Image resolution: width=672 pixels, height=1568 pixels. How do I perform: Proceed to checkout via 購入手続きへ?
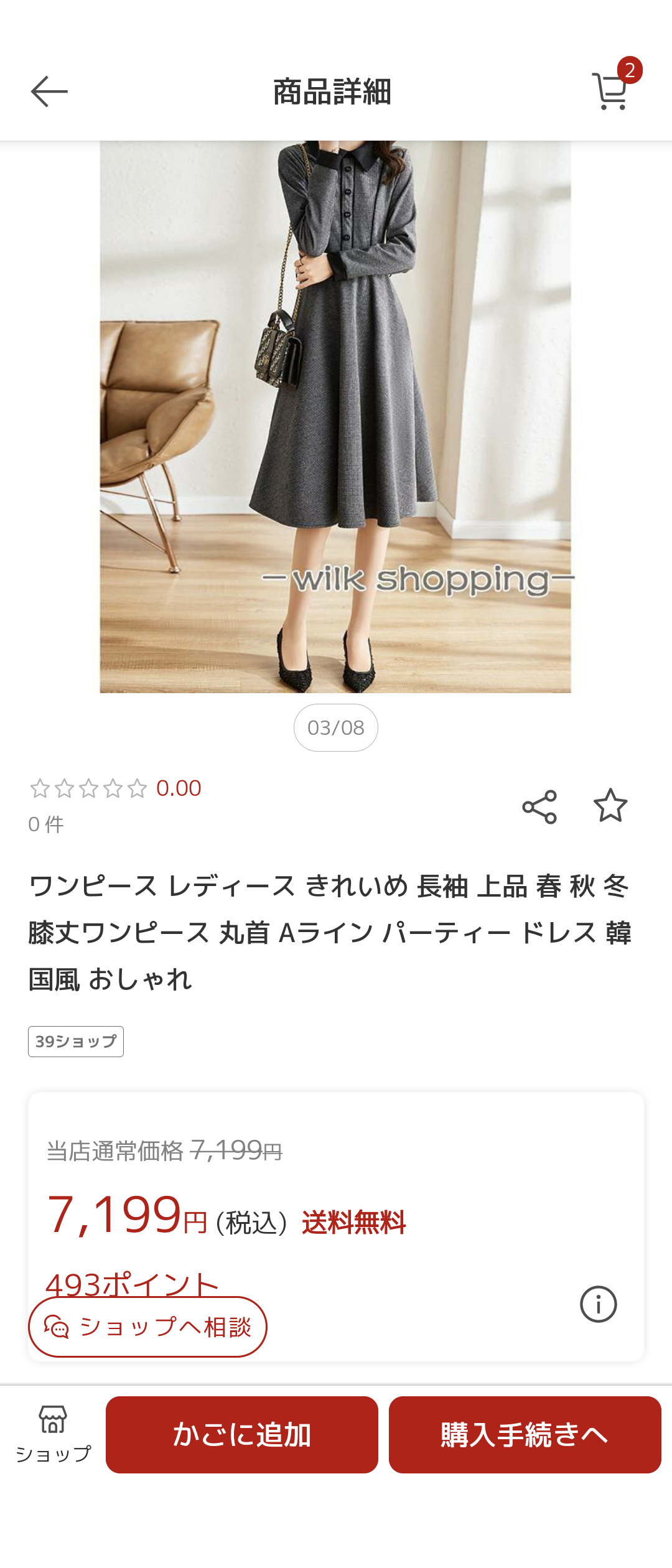click(x=525, y=1435)
